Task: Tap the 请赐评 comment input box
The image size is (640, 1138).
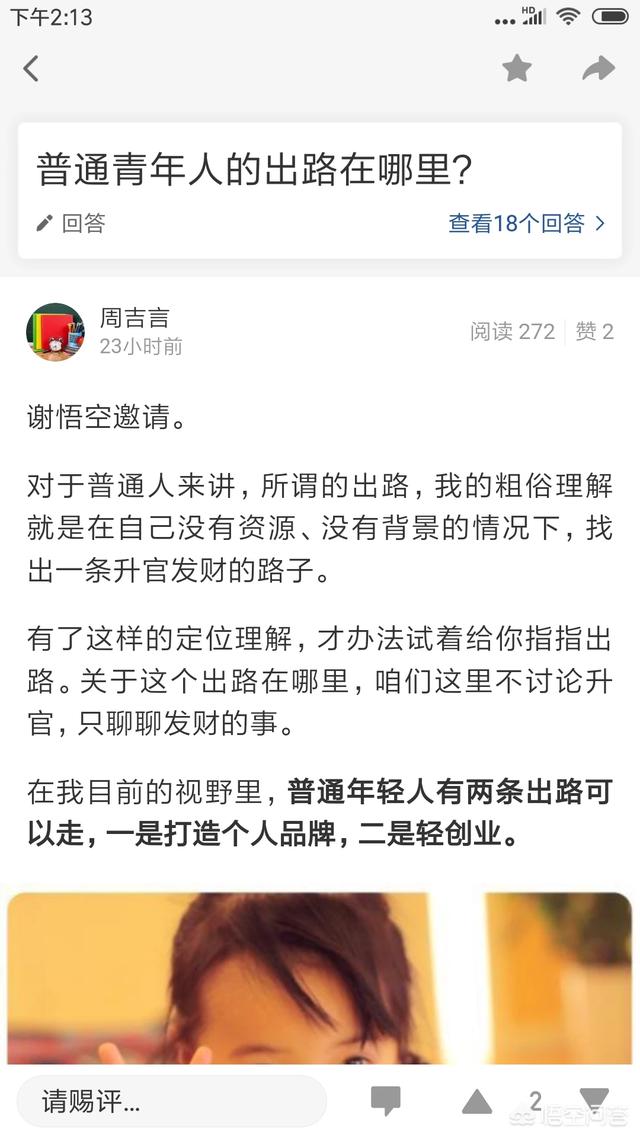Action: click(171, 1102)
